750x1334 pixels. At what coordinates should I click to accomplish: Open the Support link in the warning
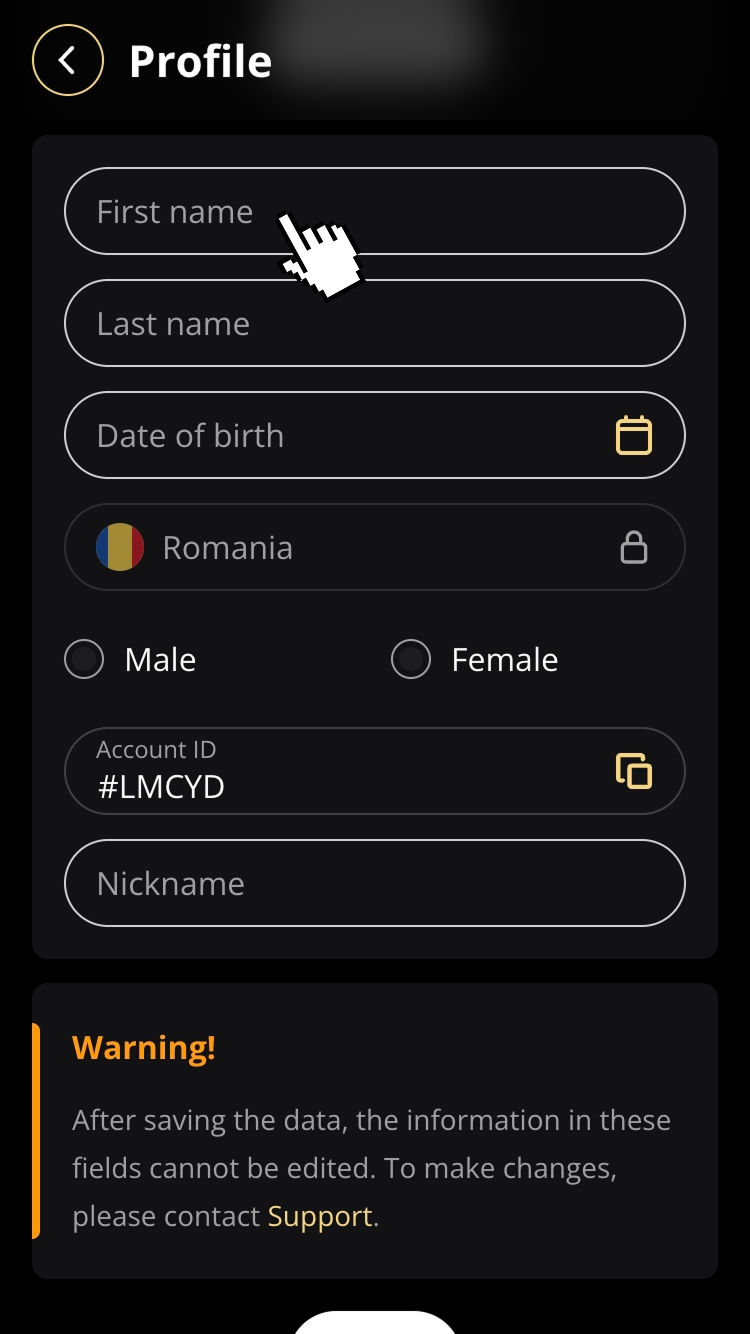coord(320,1217)
